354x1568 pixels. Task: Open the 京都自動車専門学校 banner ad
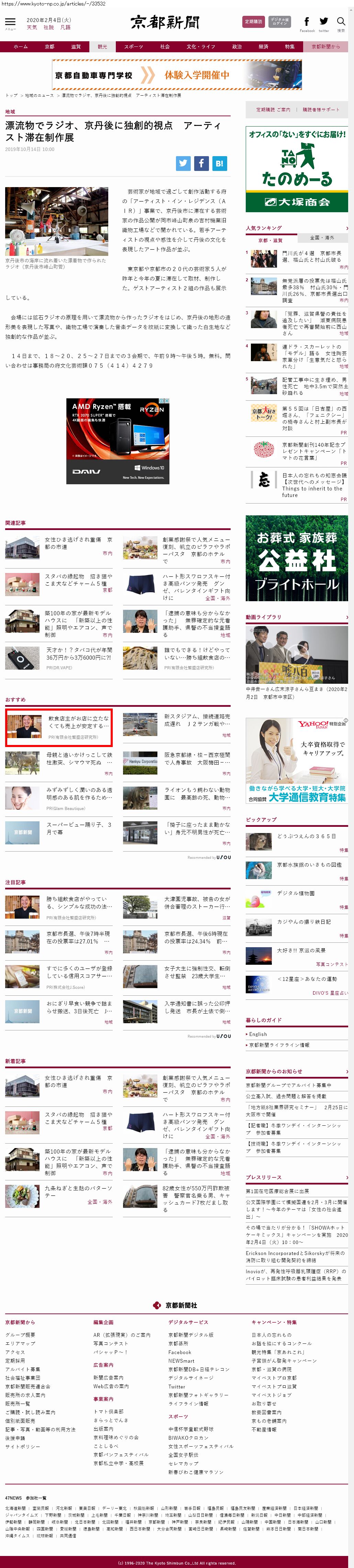pyautogui.click(x=177, y=75)
